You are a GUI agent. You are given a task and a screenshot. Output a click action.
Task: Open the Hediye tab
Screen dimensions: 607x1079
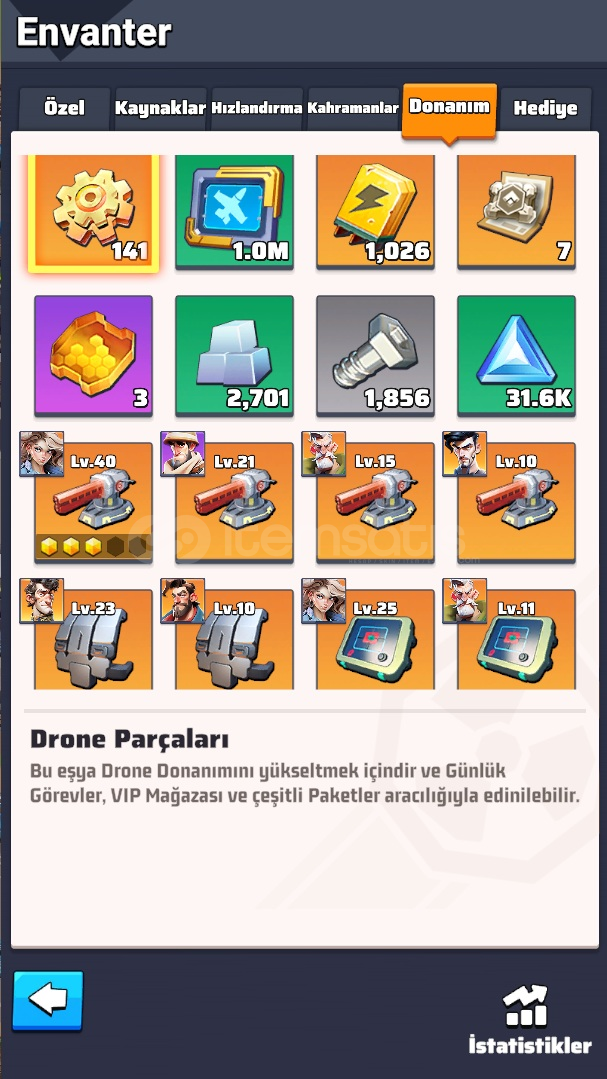pos(545,108)
